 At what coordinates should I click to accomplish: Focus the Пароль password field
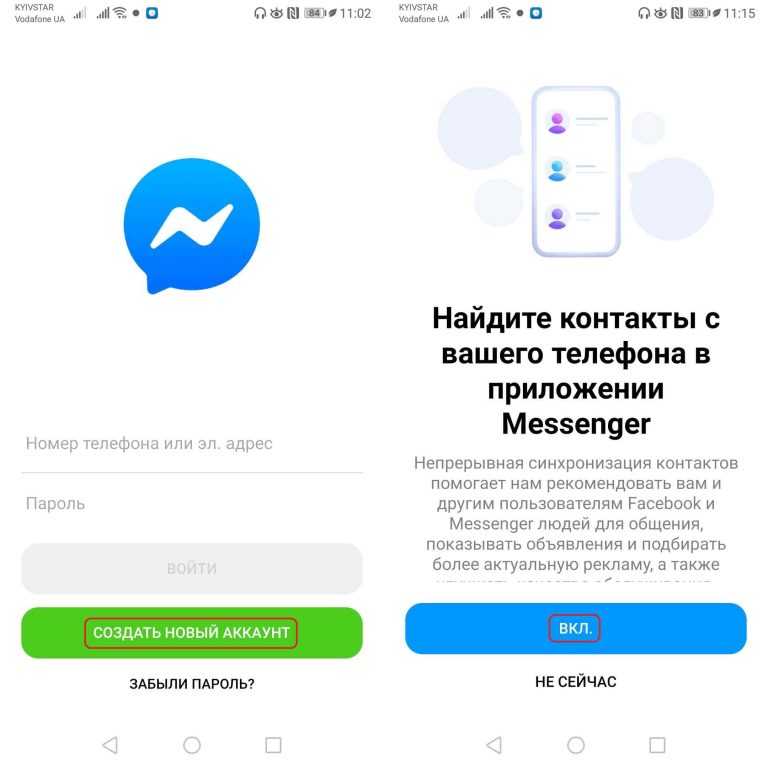click(x=191, y=504)
